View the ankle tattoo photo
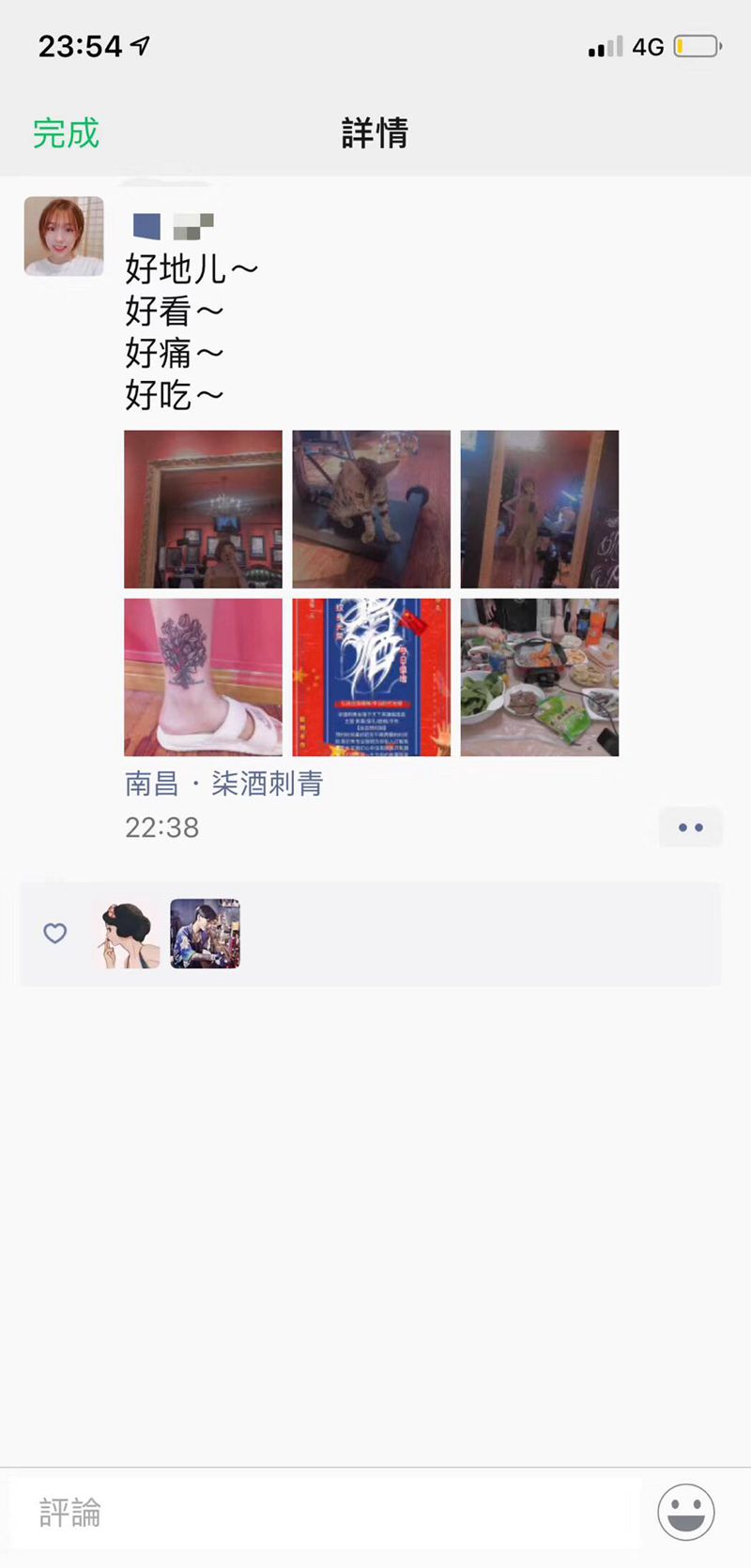The image size is (751, 1568). click(x=203, y=677)
